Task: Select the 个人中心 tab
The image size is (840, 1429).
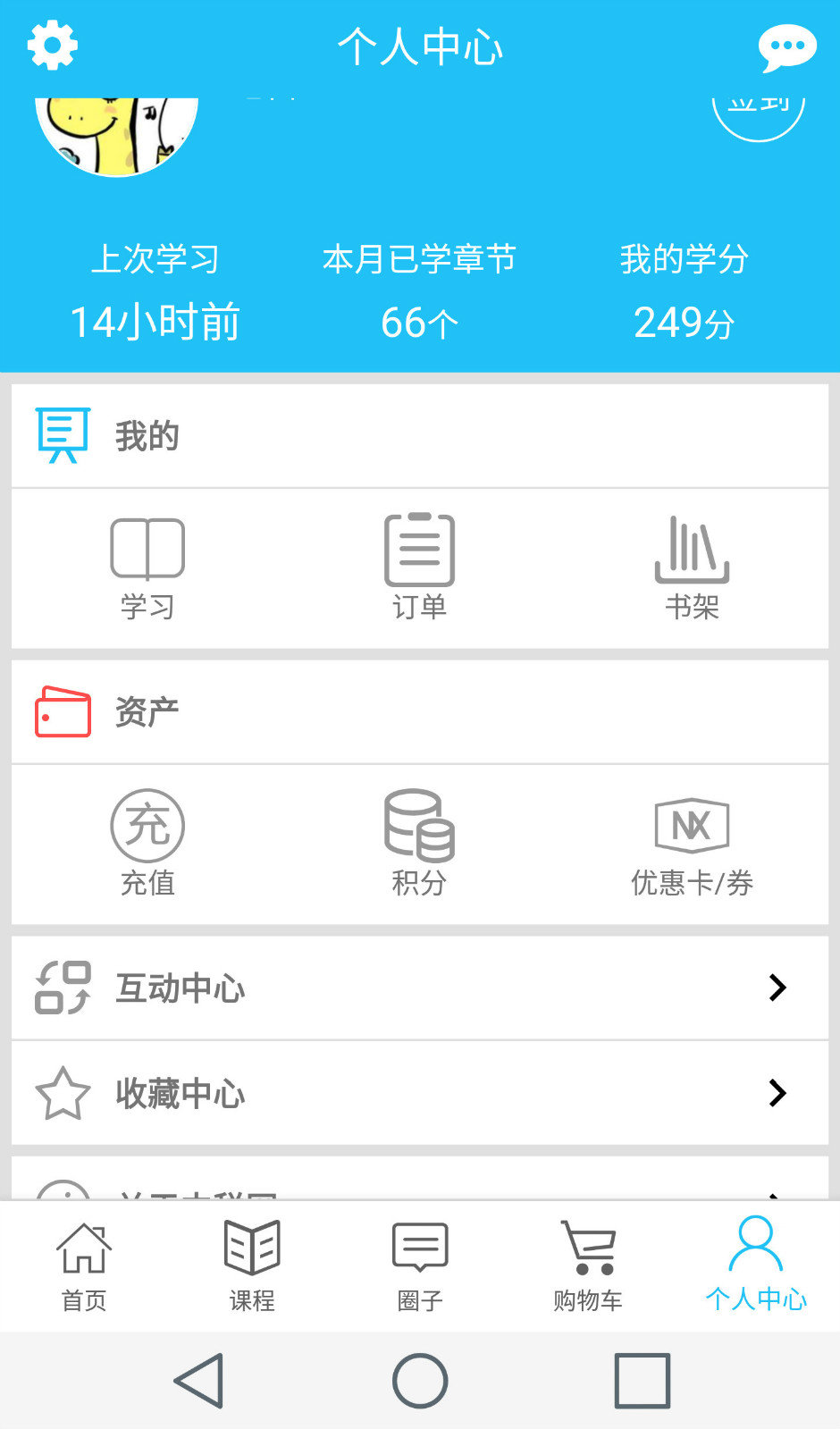Action: click(x=756, y=1266)
